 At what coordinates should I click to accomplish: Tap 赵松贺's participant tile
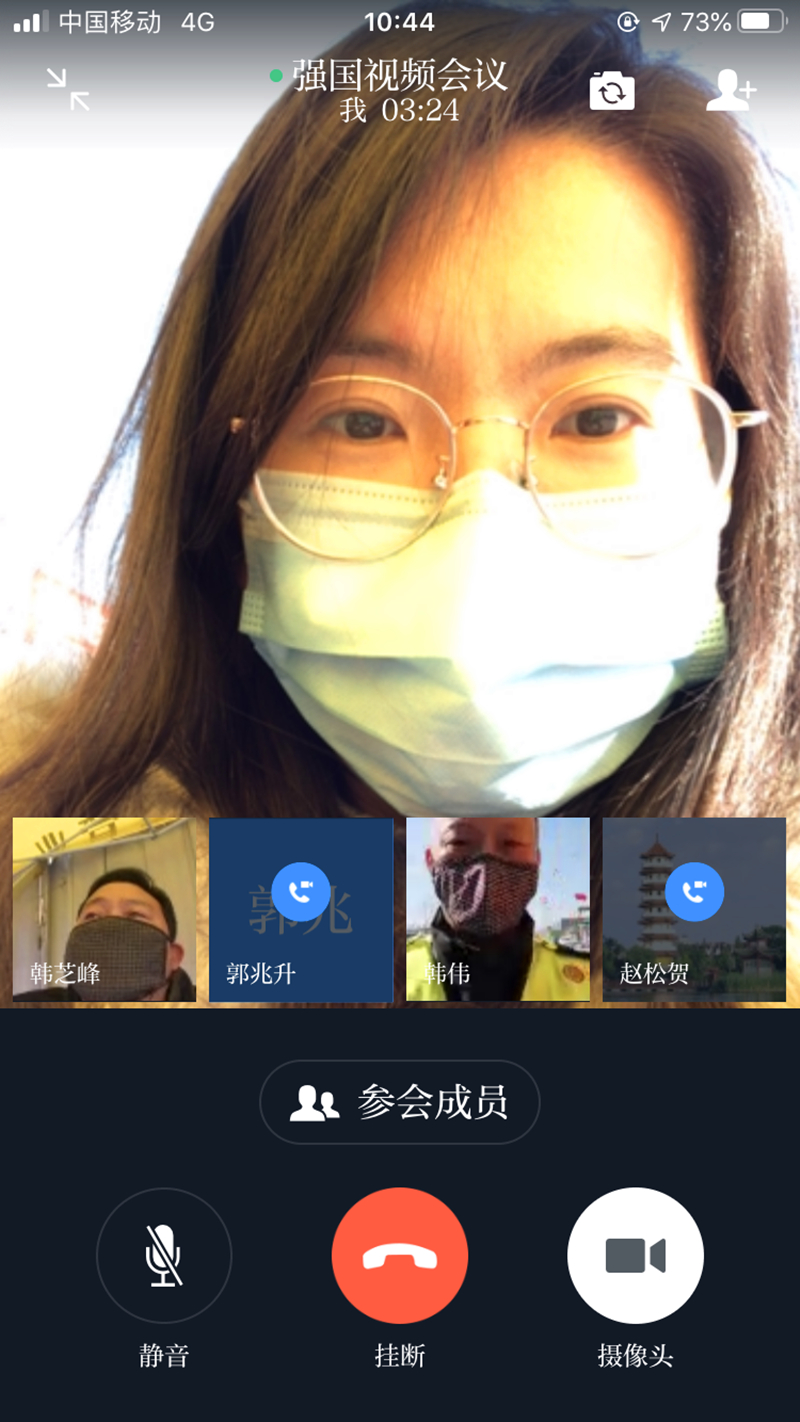694,909
